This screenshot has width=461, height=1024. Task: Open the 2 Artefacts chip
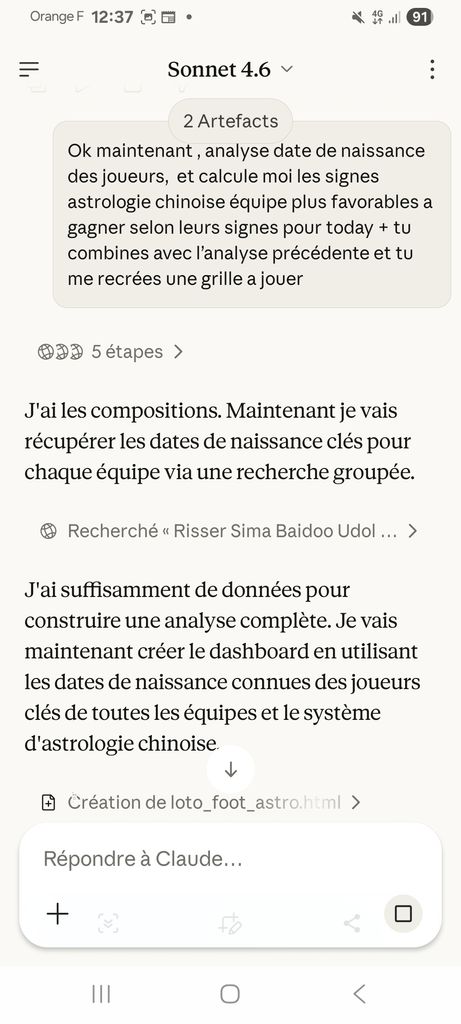point(230,121)
